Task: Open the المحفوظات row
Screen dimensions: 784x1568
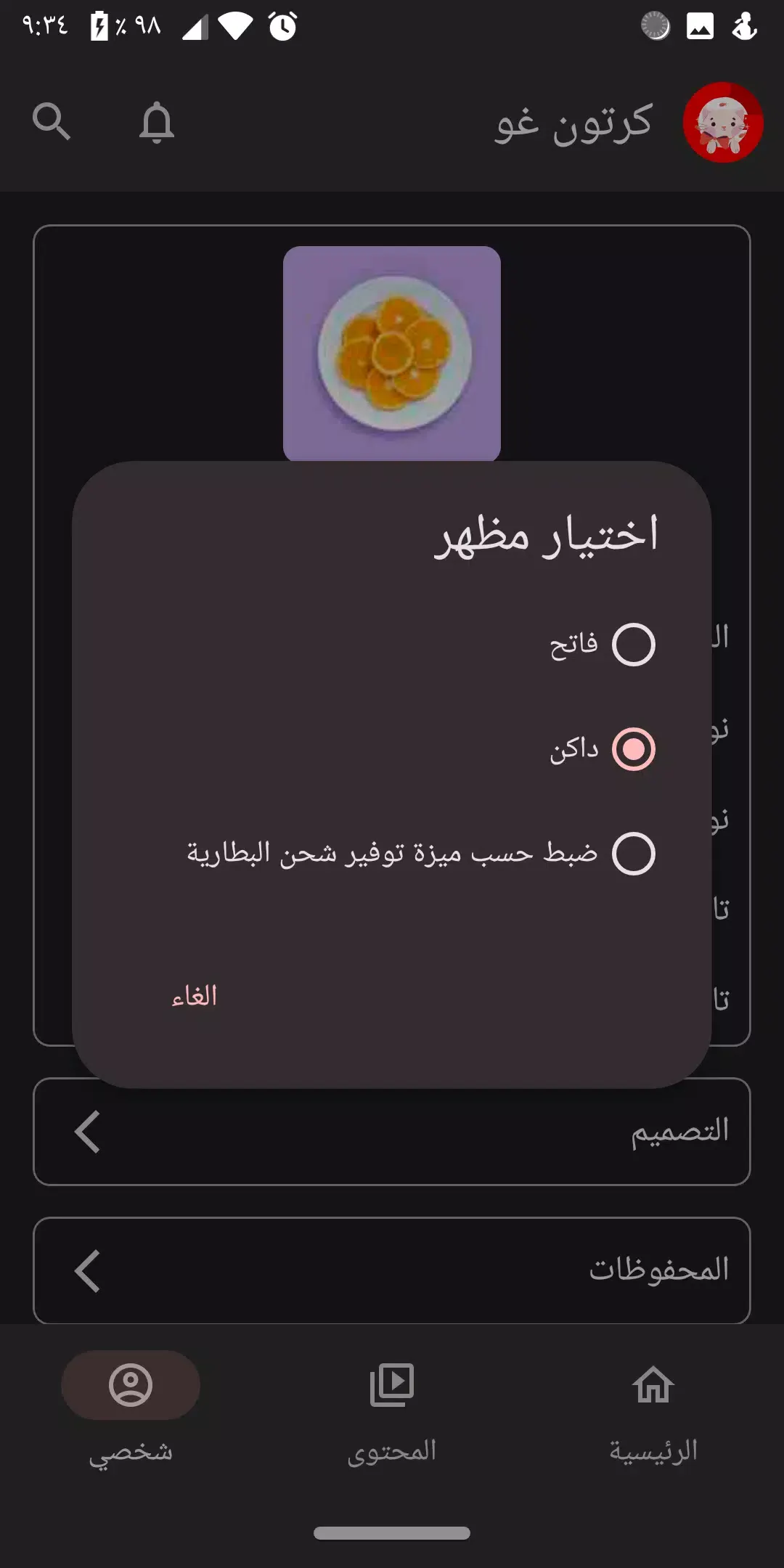Action: pyautogui.click(x=392, y=1270)
